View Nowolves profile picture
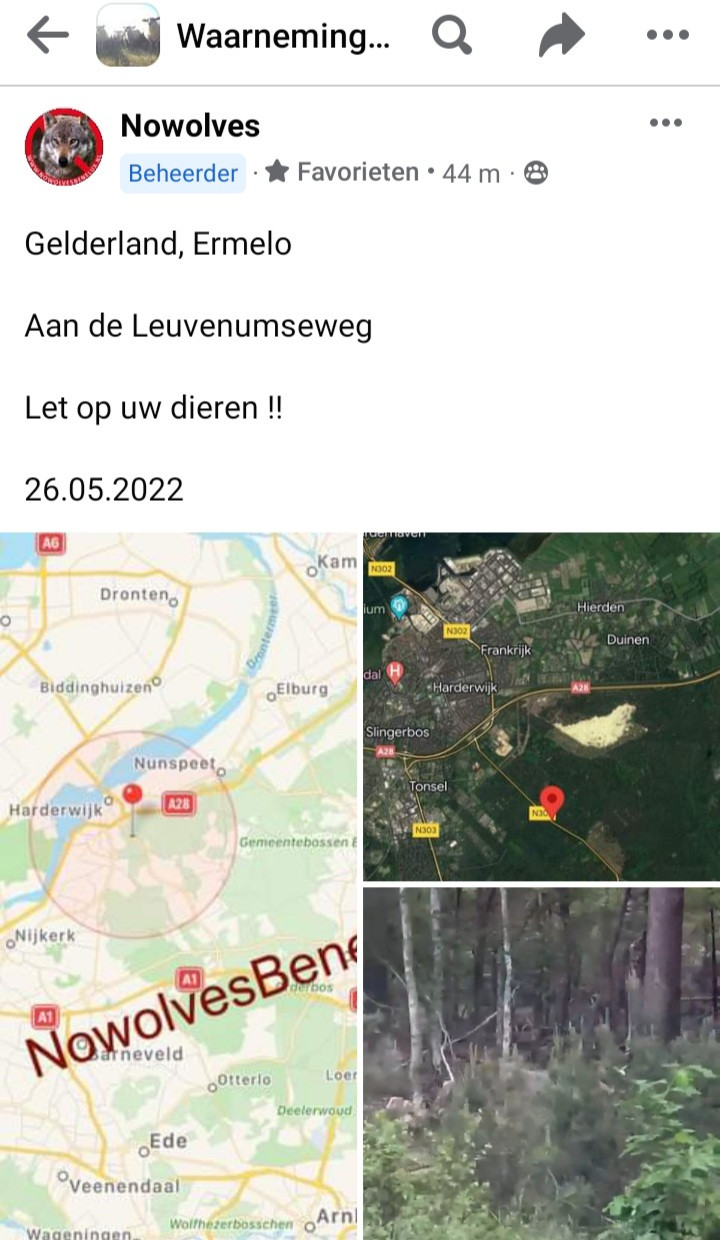720x1240 pixels. [x=64, y=147]
